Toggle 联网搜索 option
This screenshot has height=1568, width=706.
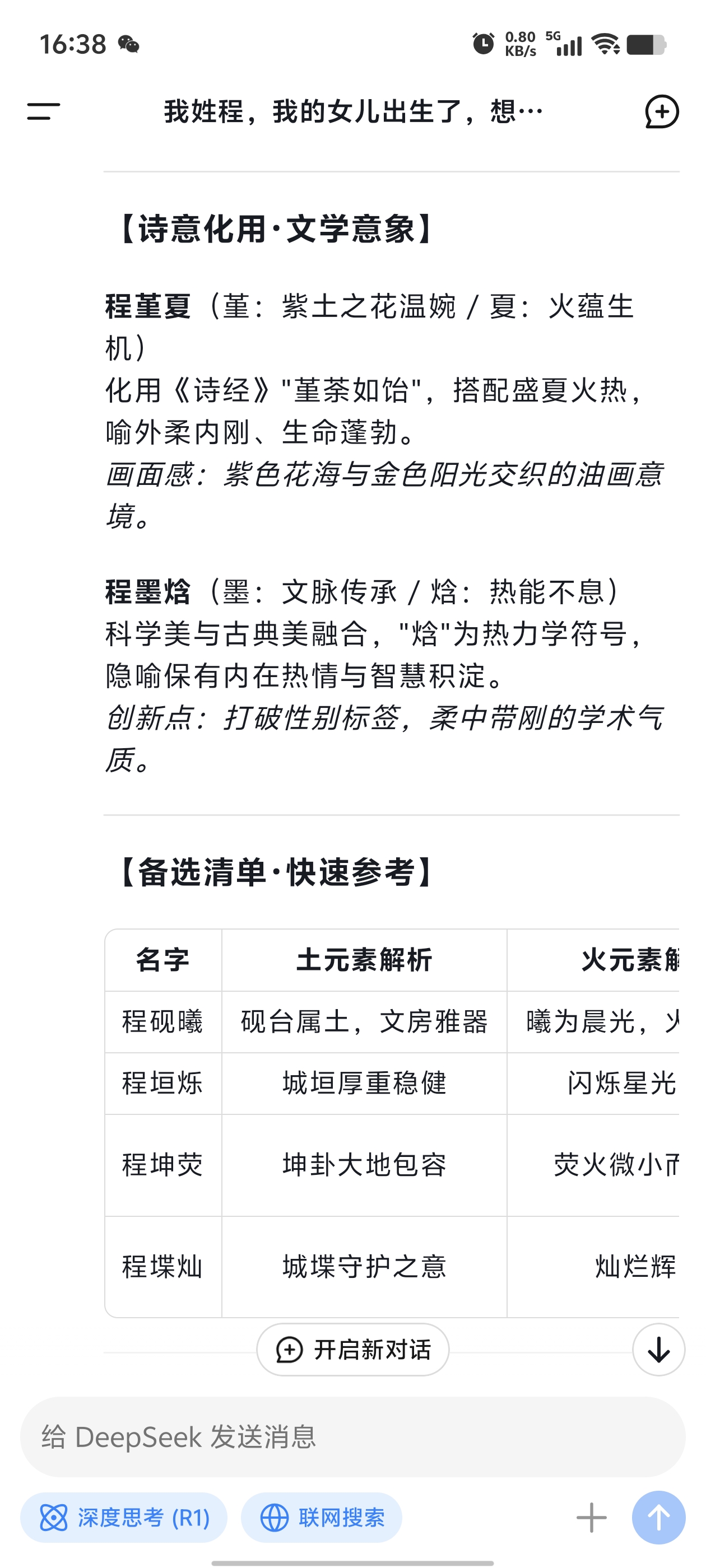pyautogui.click(x=322, y=1518)
